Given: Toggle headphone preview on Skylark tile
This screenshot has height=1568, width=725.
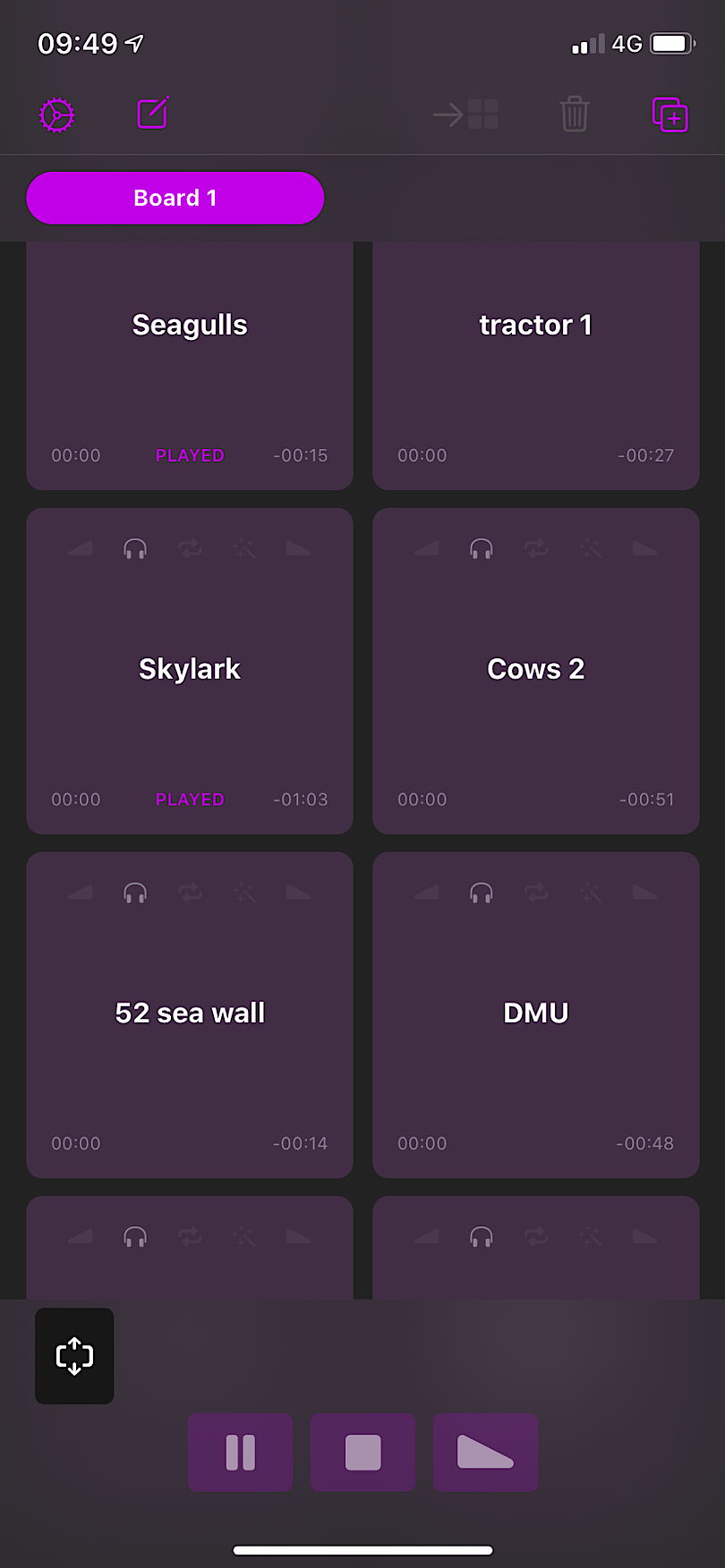Looking at the screenshot, I should pos(135,548).
